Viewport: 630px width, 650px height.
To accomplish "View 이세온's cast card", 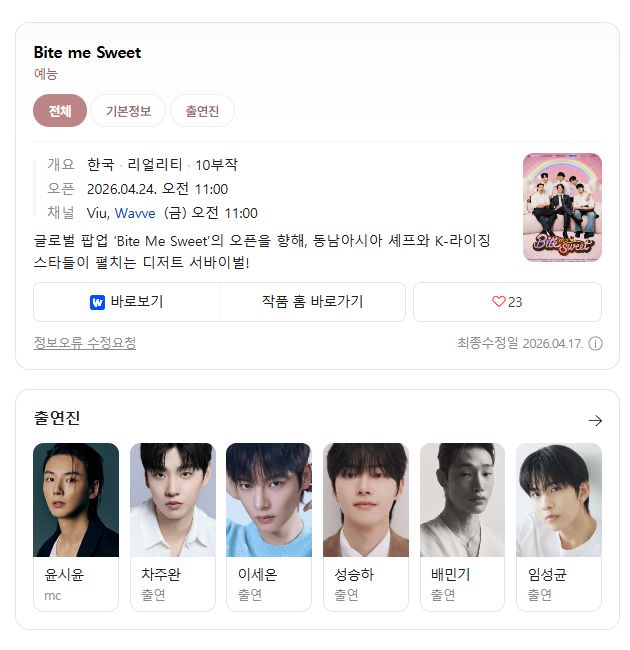I will [269, 527].
